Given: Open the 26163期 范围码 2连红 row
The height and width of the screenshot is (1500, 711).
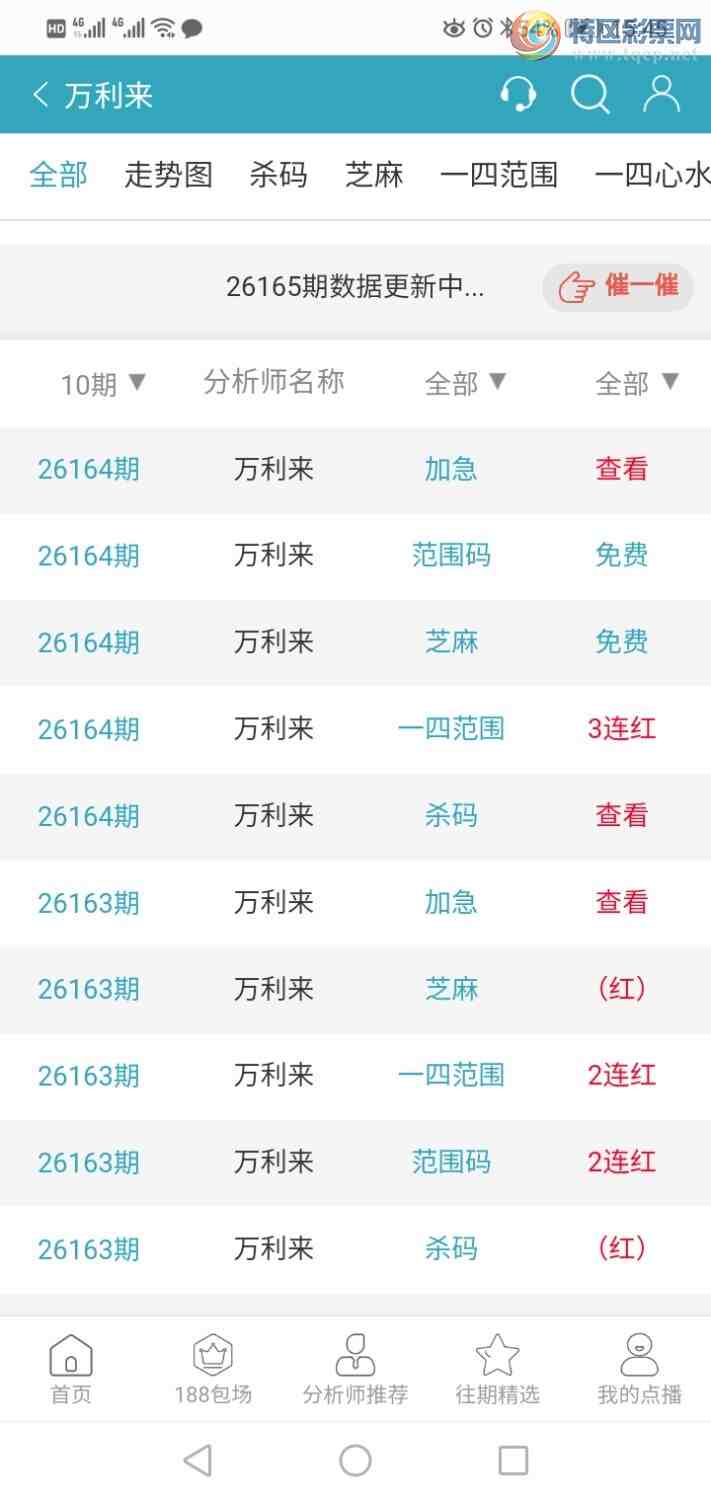Looking at the screenshot, I should pos(355,1162).
